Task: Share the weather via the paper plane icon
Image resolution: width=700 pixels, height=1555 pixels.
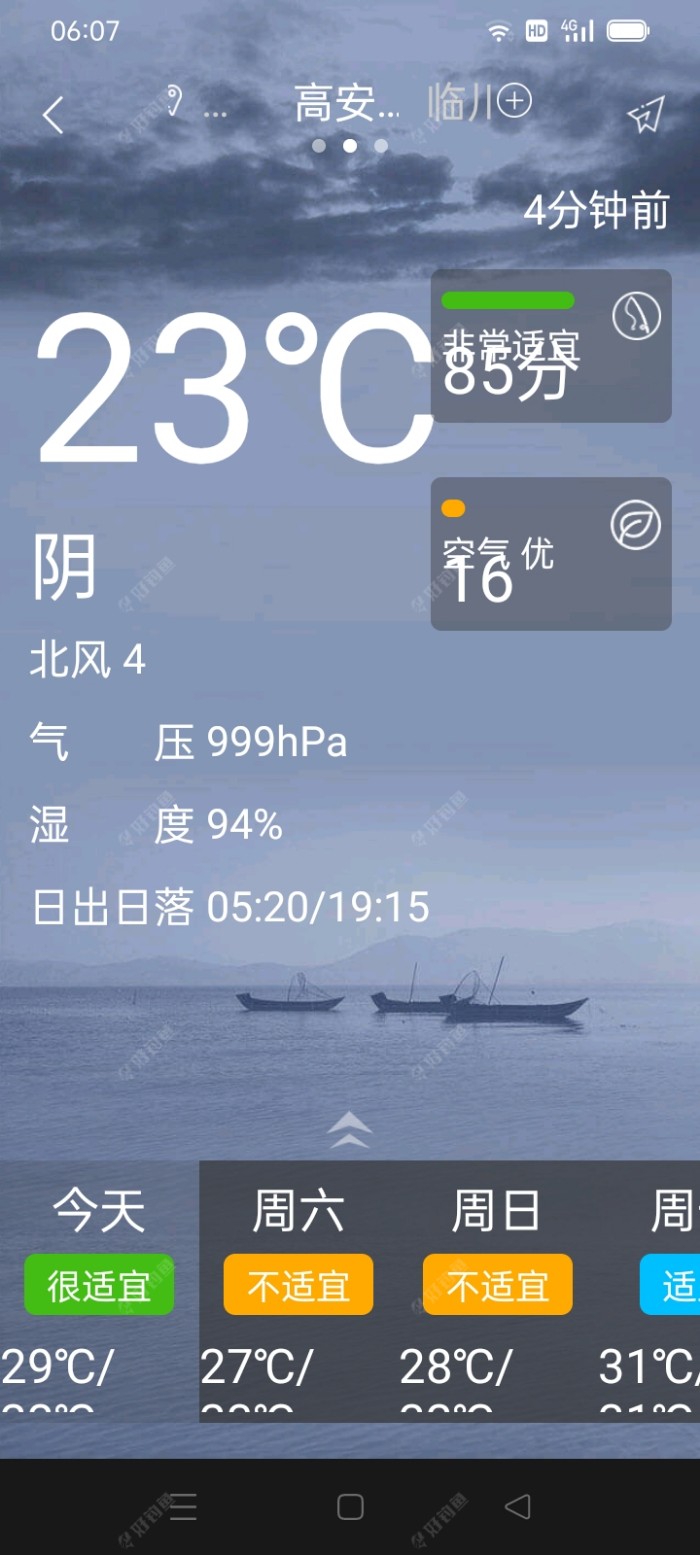Action: (646, 116)
